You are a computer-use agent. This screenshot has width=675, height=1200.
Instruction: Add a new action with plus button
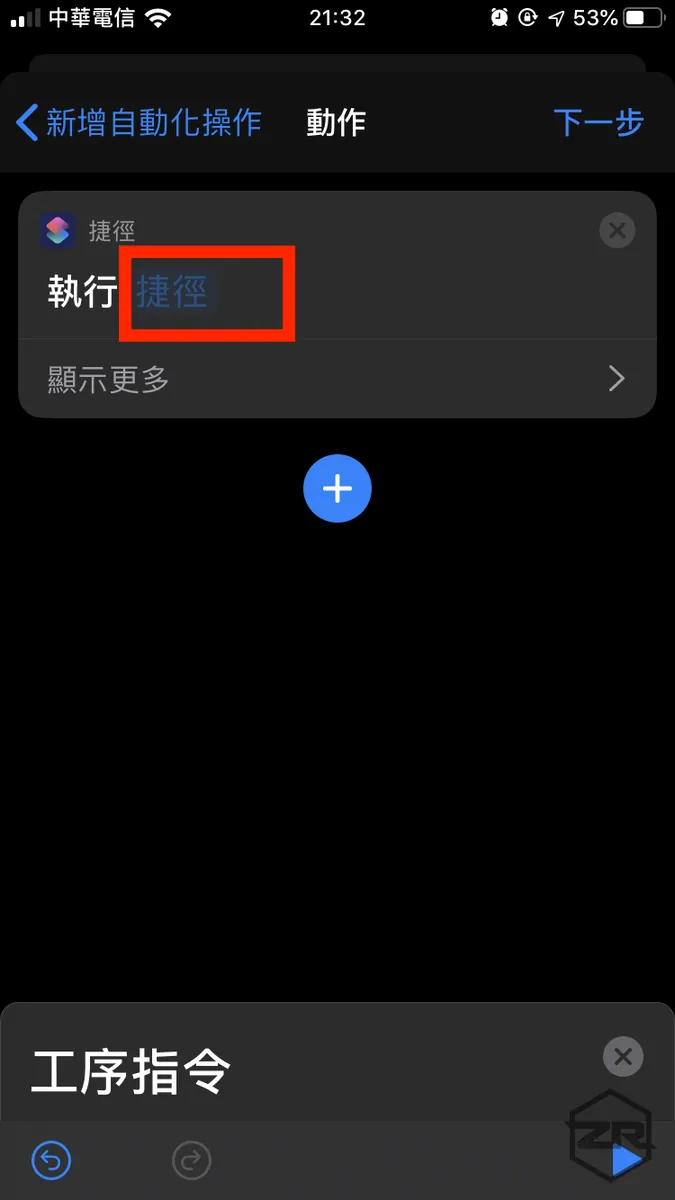tap(337, 488)
